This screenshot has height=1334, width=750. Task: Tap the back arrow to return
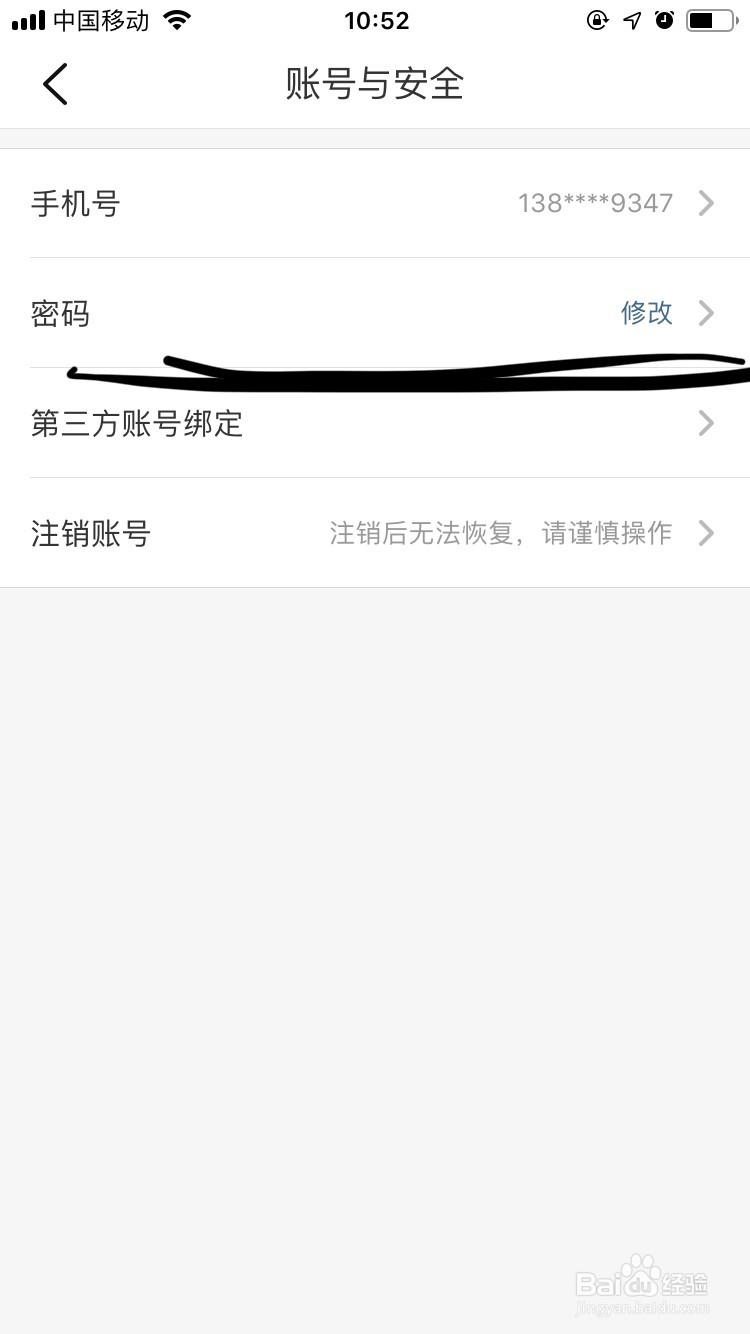(55, 84)
